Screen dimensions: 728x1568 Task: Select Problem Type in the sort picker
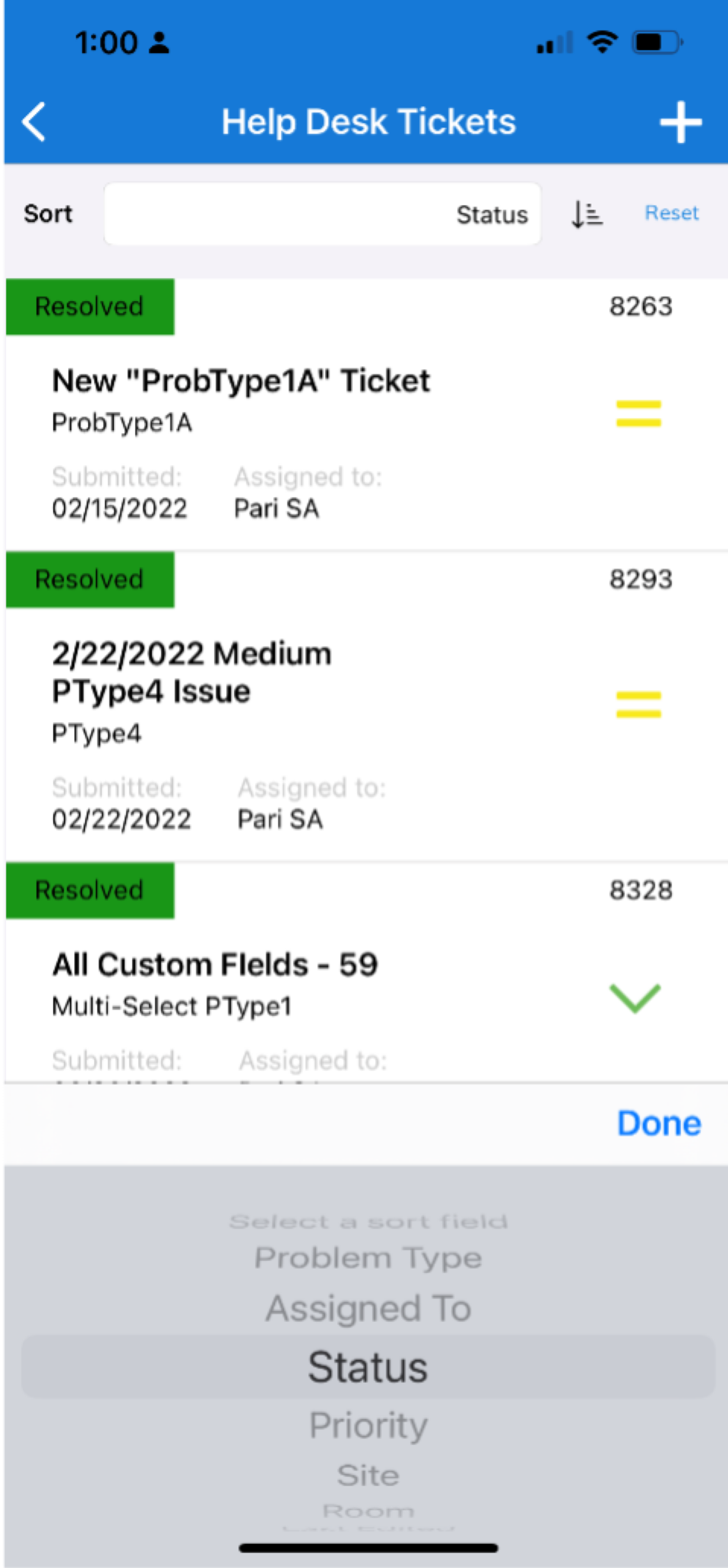point(368,1257)
